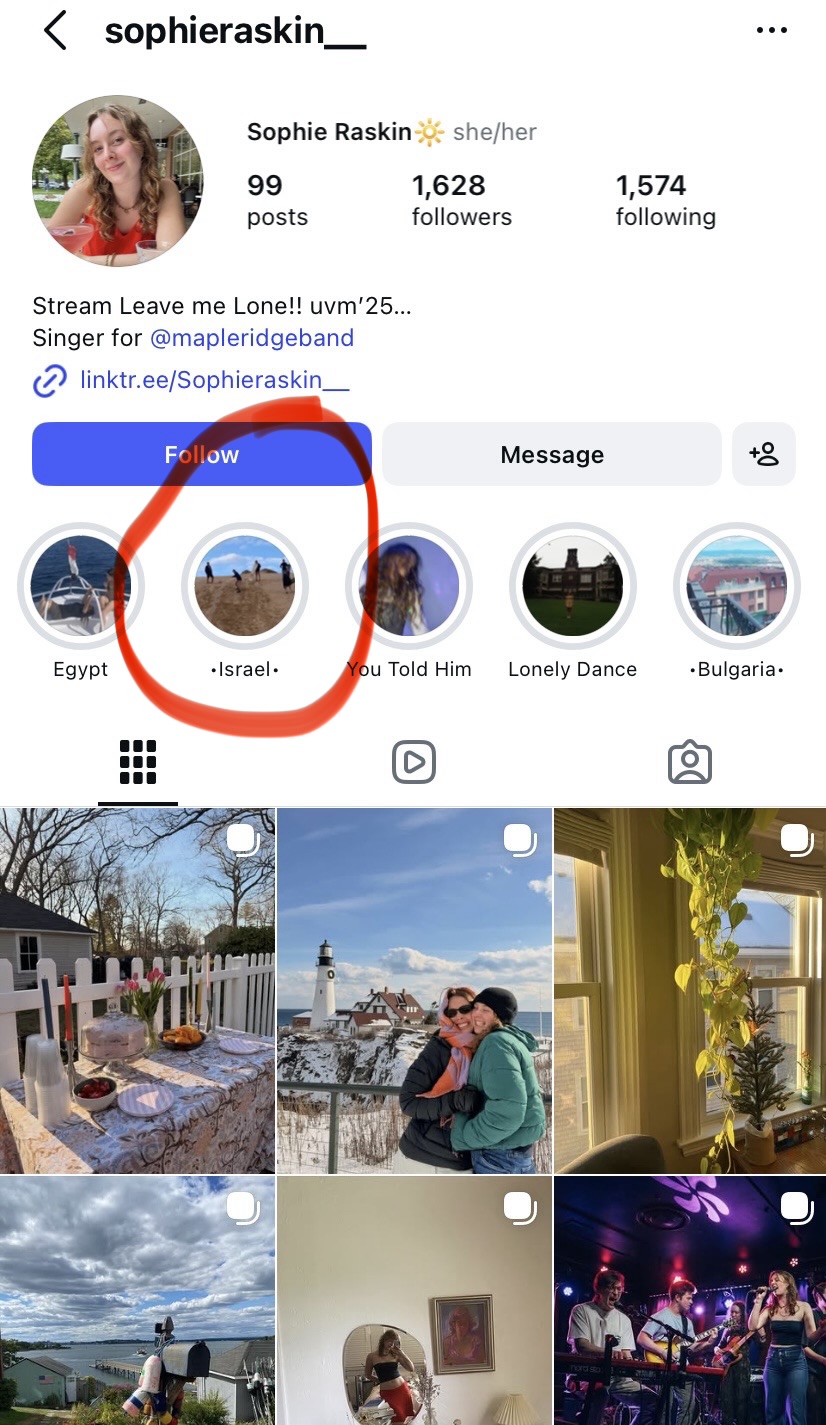View the You Told Him highlight
Screen dimensions: 826x1425
pyautogui.click(x=409, y=586)
